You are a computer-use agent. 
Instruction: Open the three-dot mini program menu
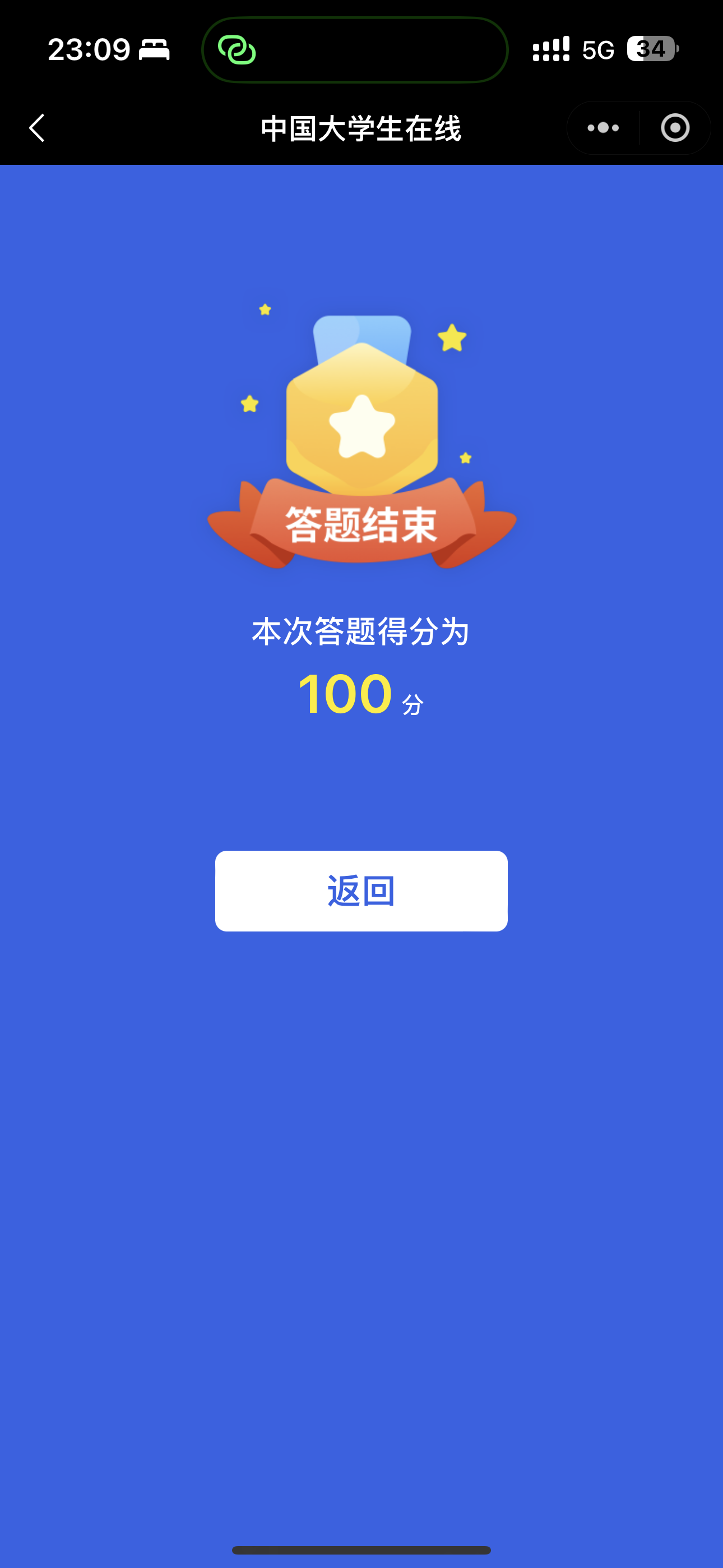[x=603, y=128]
